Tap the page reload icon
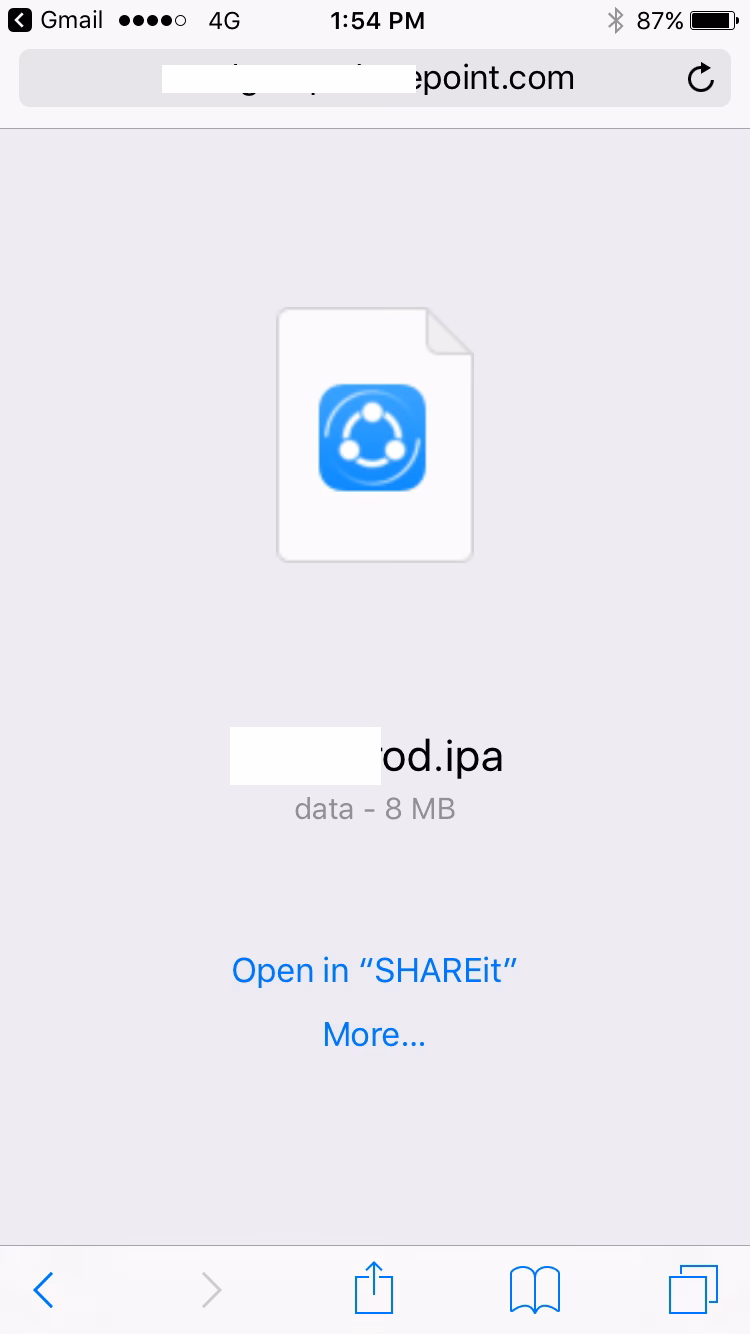The image size is (750, 1334). click(701, 77)
